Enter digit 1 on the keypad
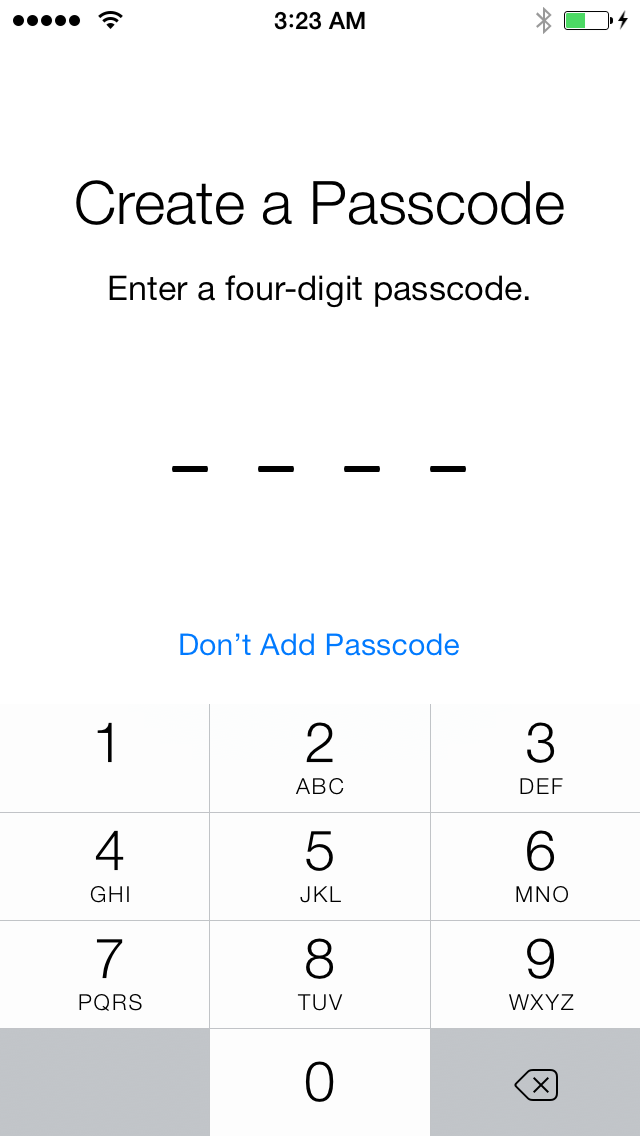640x1136 pixels. pos(105,758)
